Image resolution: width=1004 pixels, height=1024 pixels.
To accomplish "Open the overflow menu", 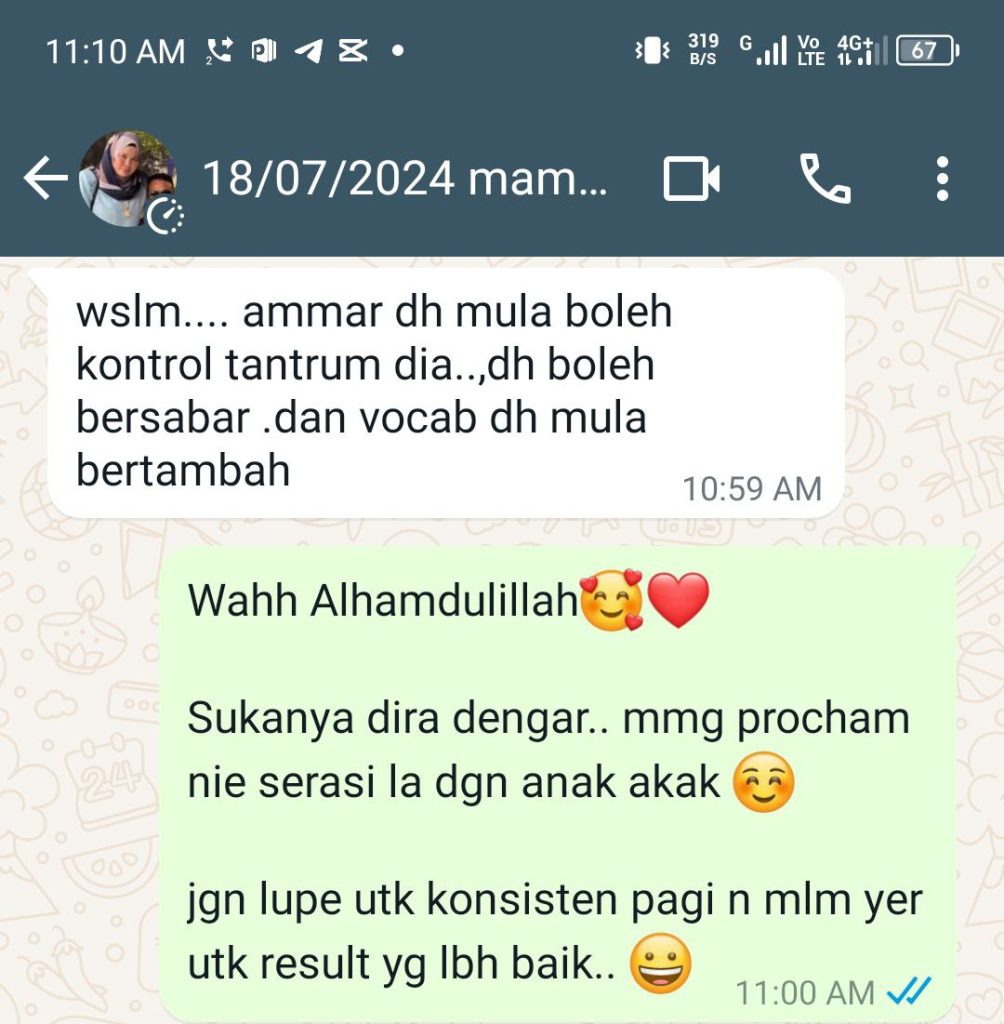I will click(942, 180).
